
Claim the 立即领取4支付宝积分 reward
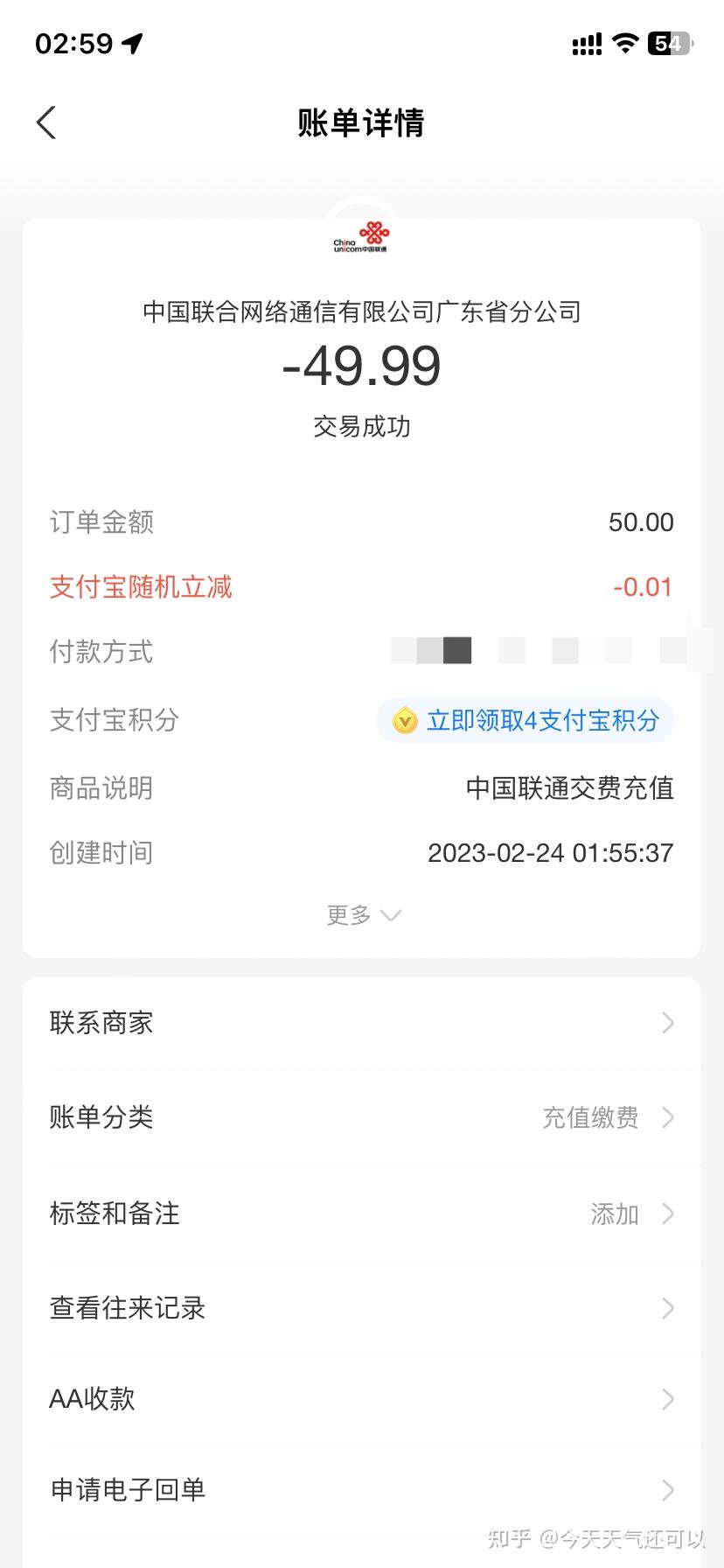(526, 720)
